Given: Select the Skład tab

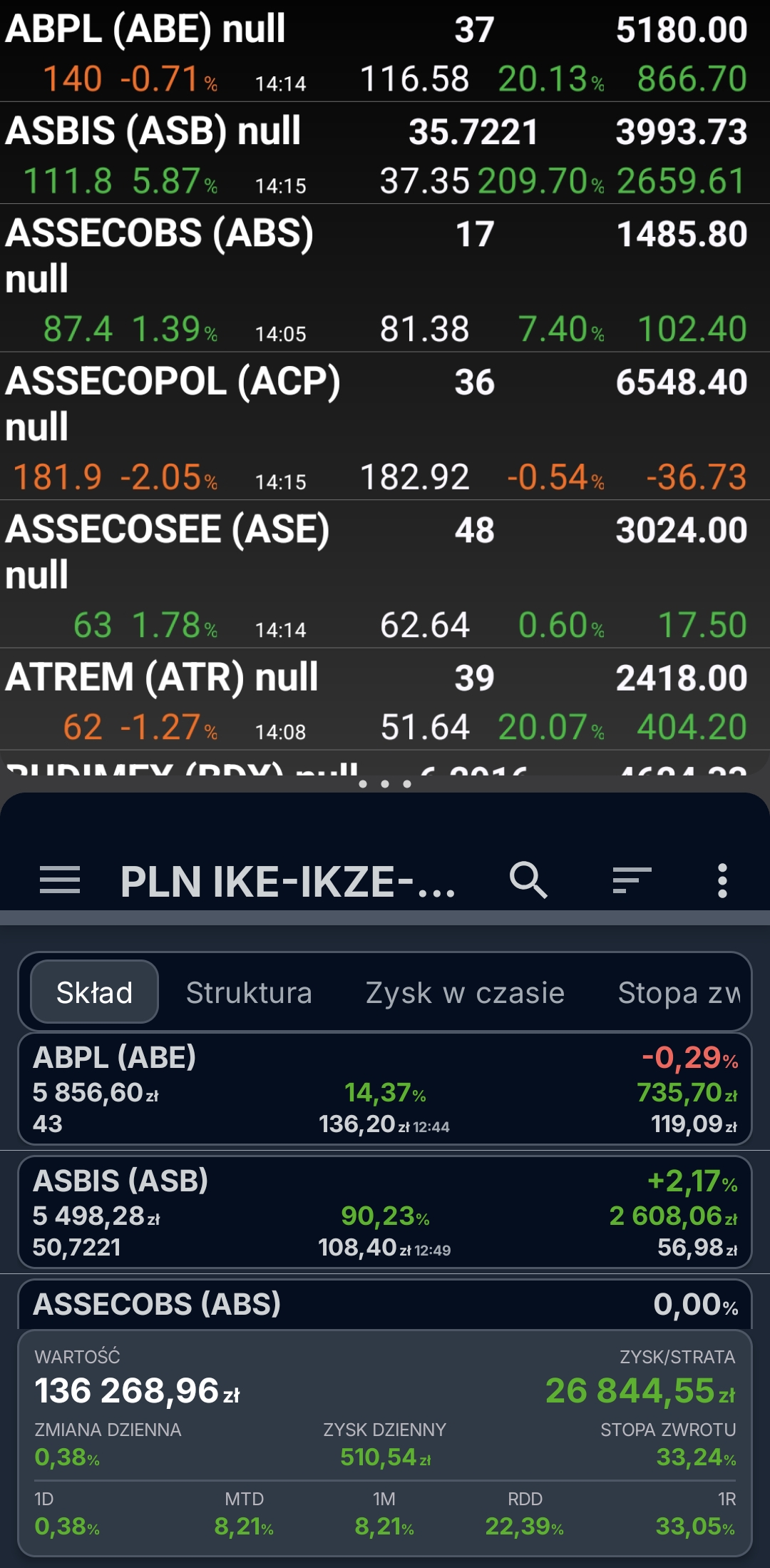Looking at the screenshot, I should click(95, 992).
